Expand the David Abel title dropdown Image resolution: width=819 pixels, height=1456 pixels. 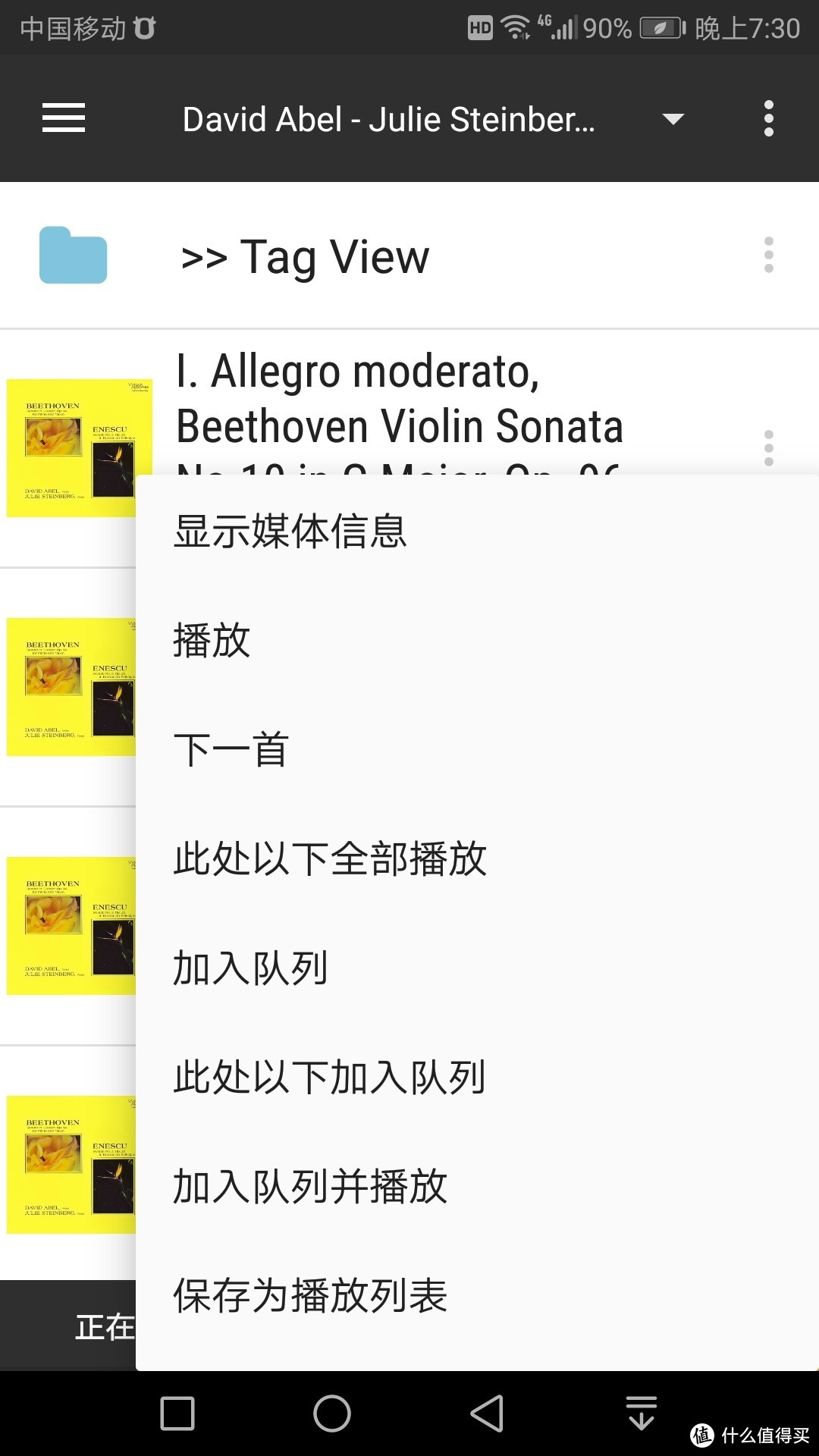[673, 119]
